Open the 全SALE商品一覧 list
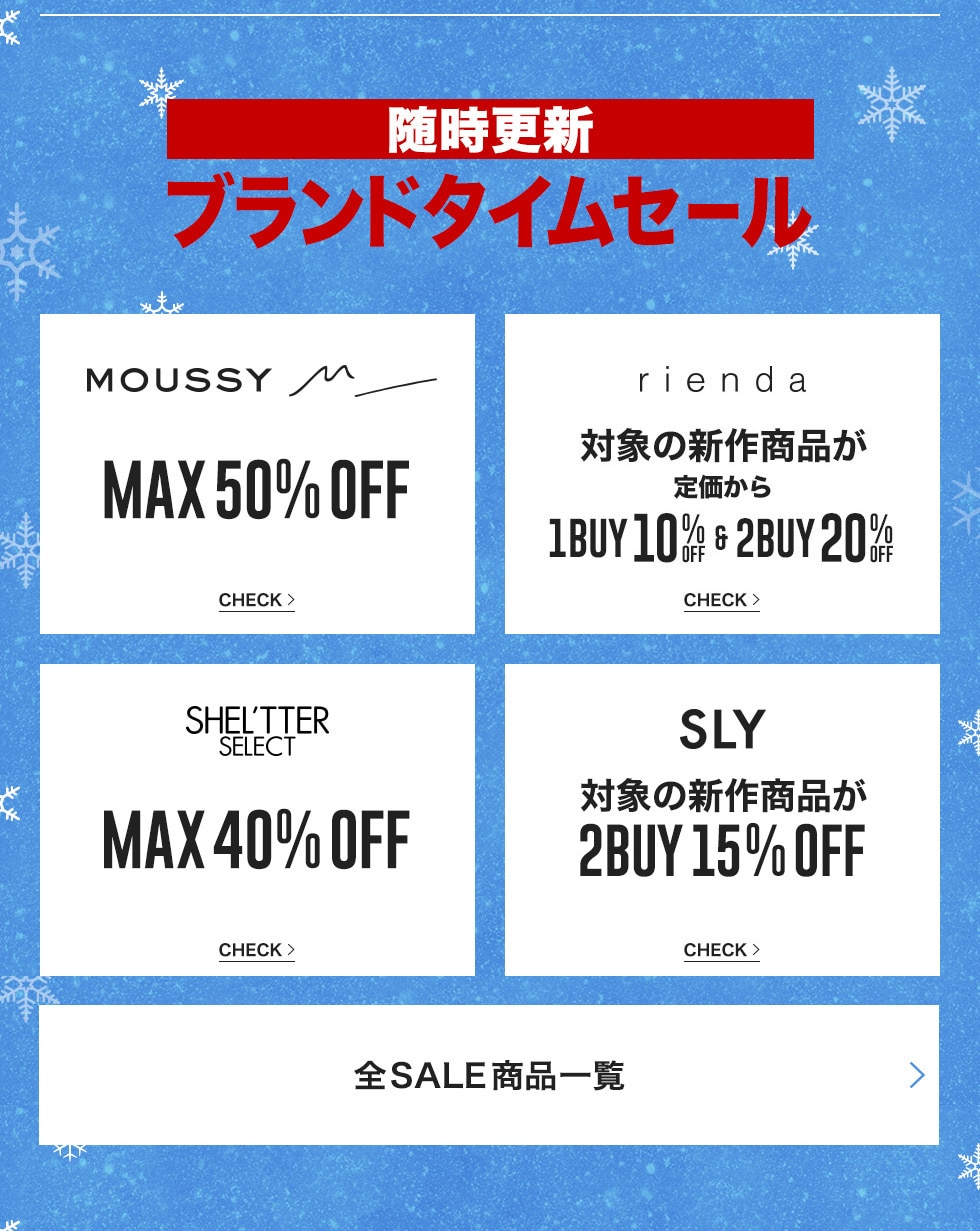980x1231 pixels. pos(489,1075)
